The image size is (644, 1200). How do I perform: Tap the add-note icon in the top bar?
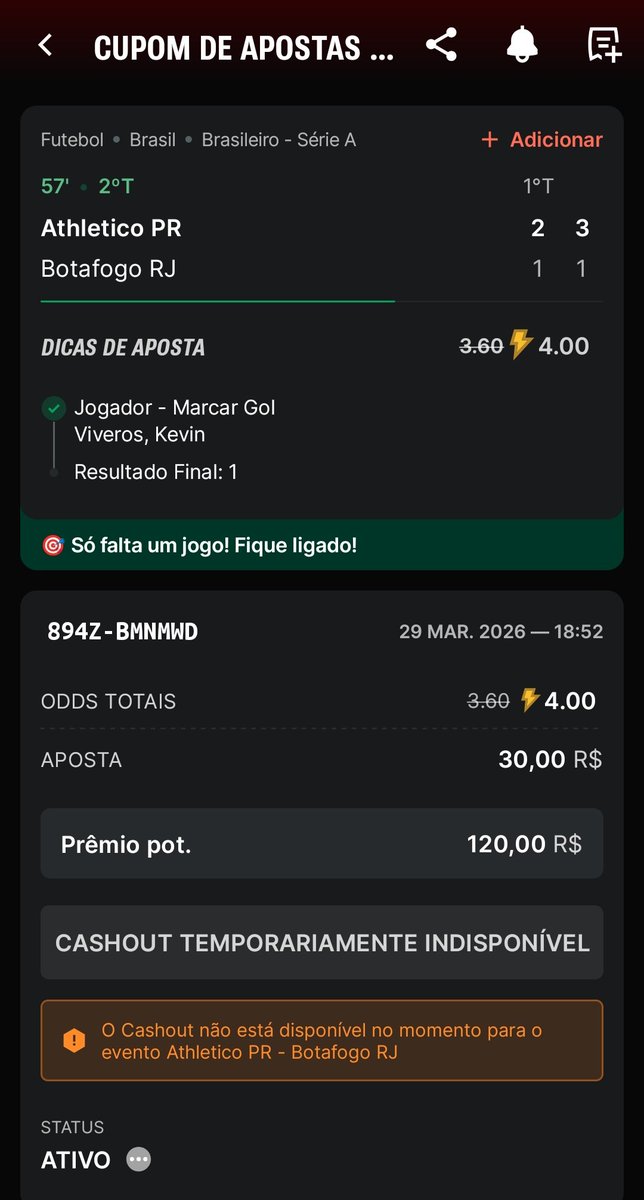click(x=603, y=45)
